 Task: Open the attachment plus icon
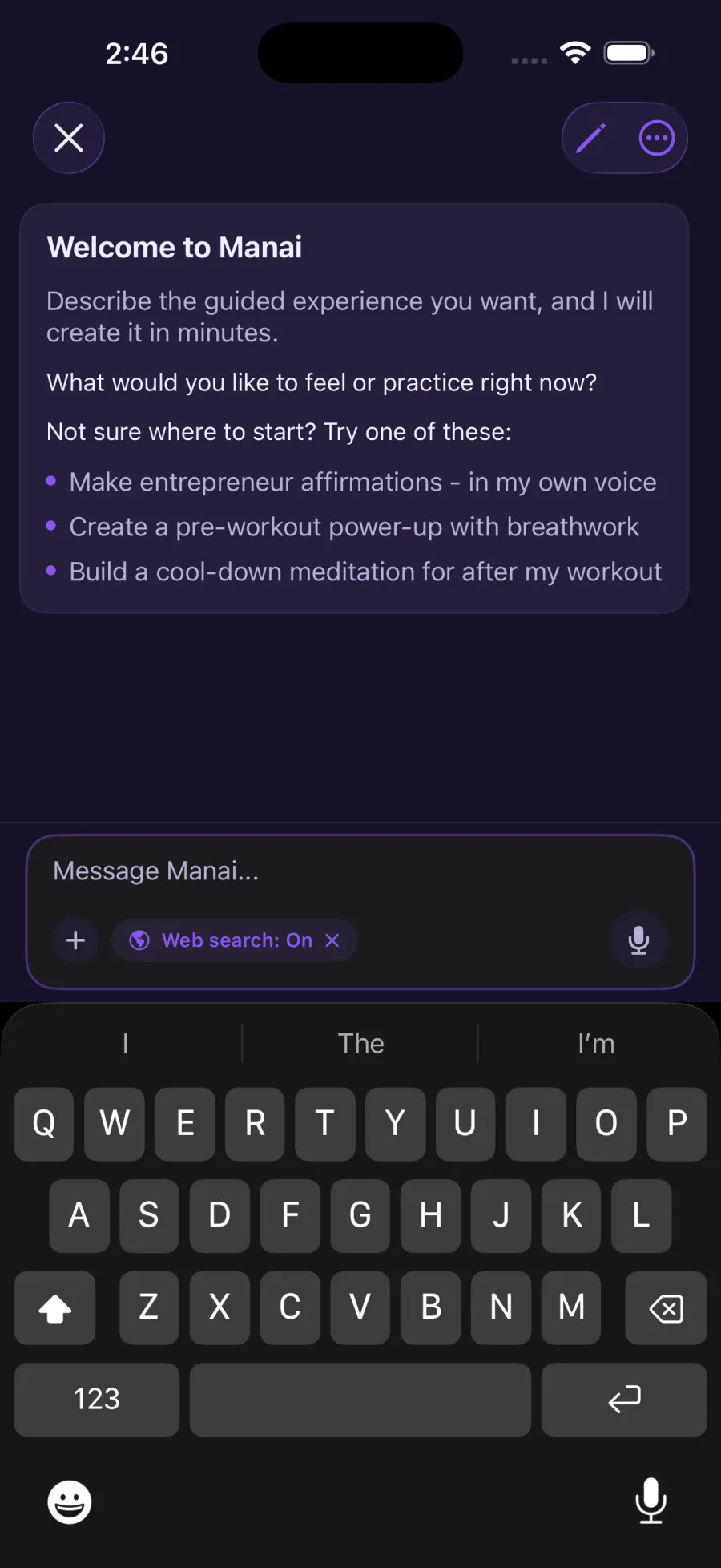(x=75, y=940)
